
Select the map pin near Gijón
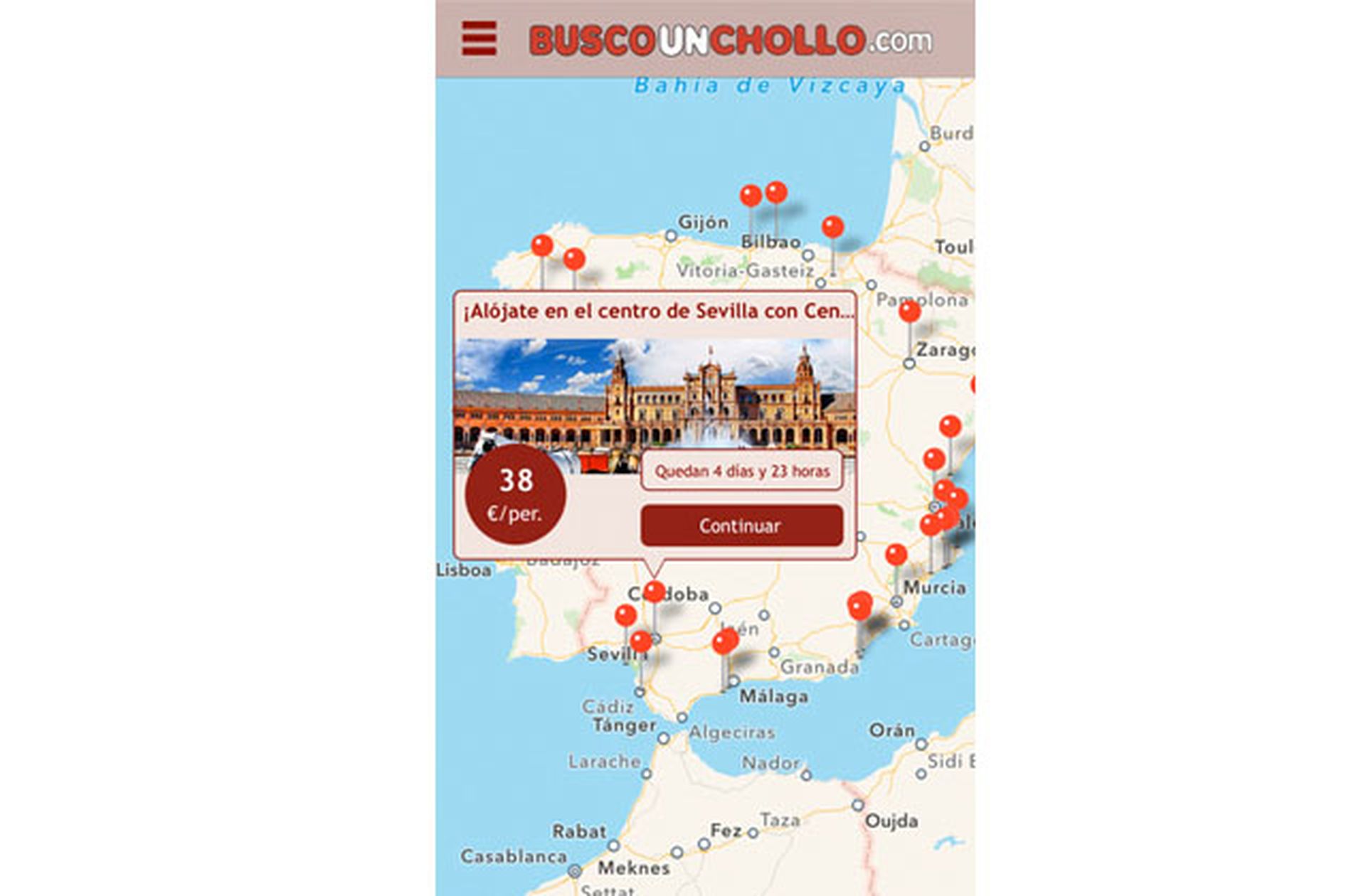click(751, 196)
